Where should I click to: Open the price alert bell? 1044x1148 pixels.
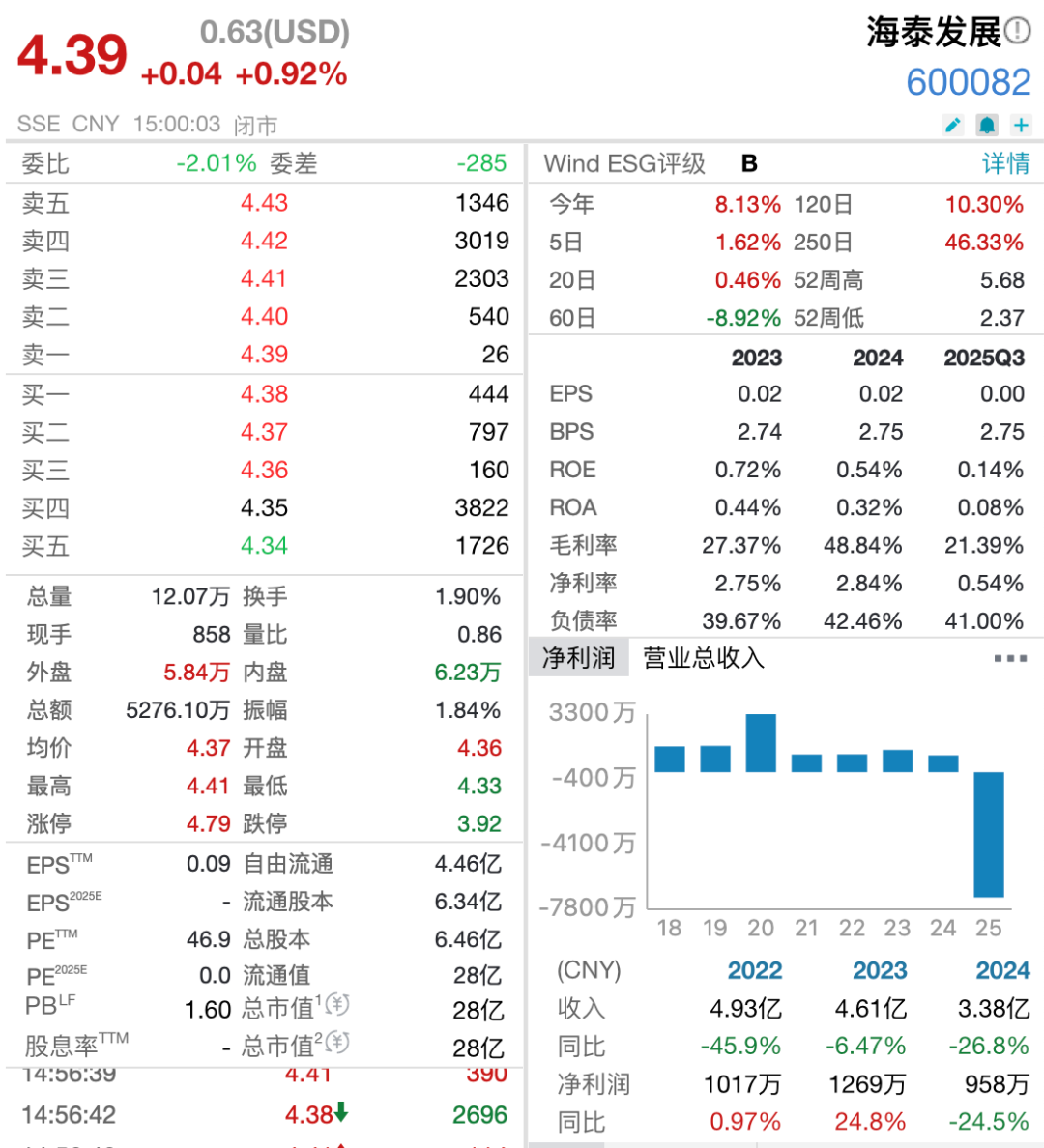click(987, 125)
